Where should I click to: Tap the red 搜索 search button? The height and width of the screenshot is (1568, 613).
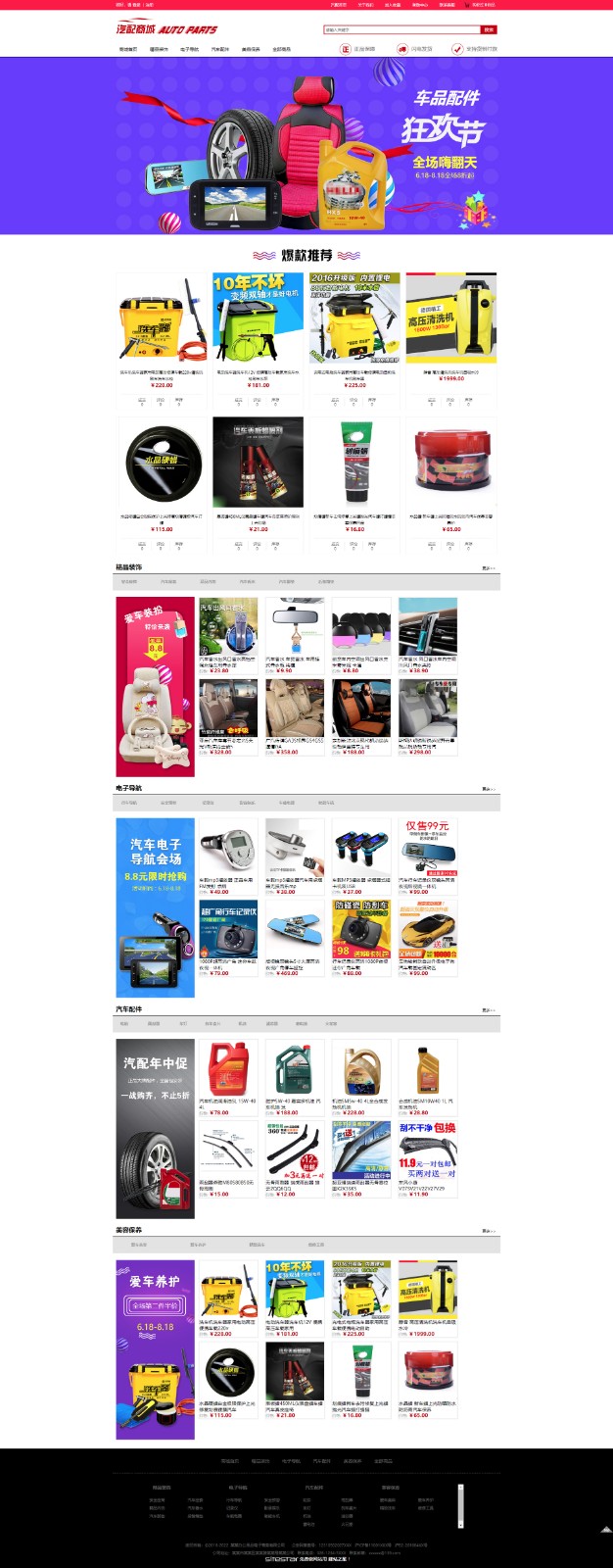point(489,29)
